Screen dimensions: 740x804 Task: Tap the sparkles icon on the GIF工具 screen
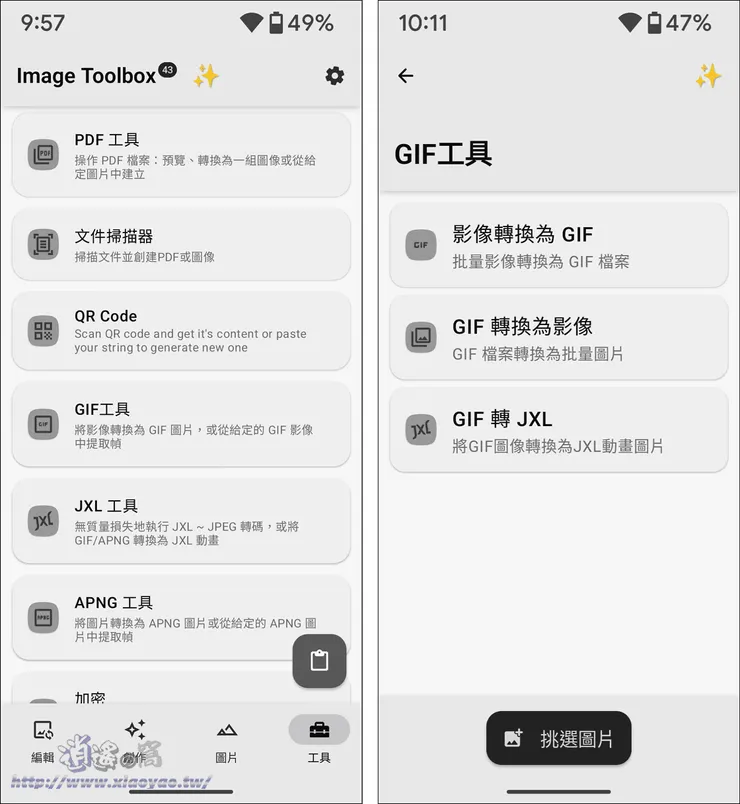[x=708, y=75]
